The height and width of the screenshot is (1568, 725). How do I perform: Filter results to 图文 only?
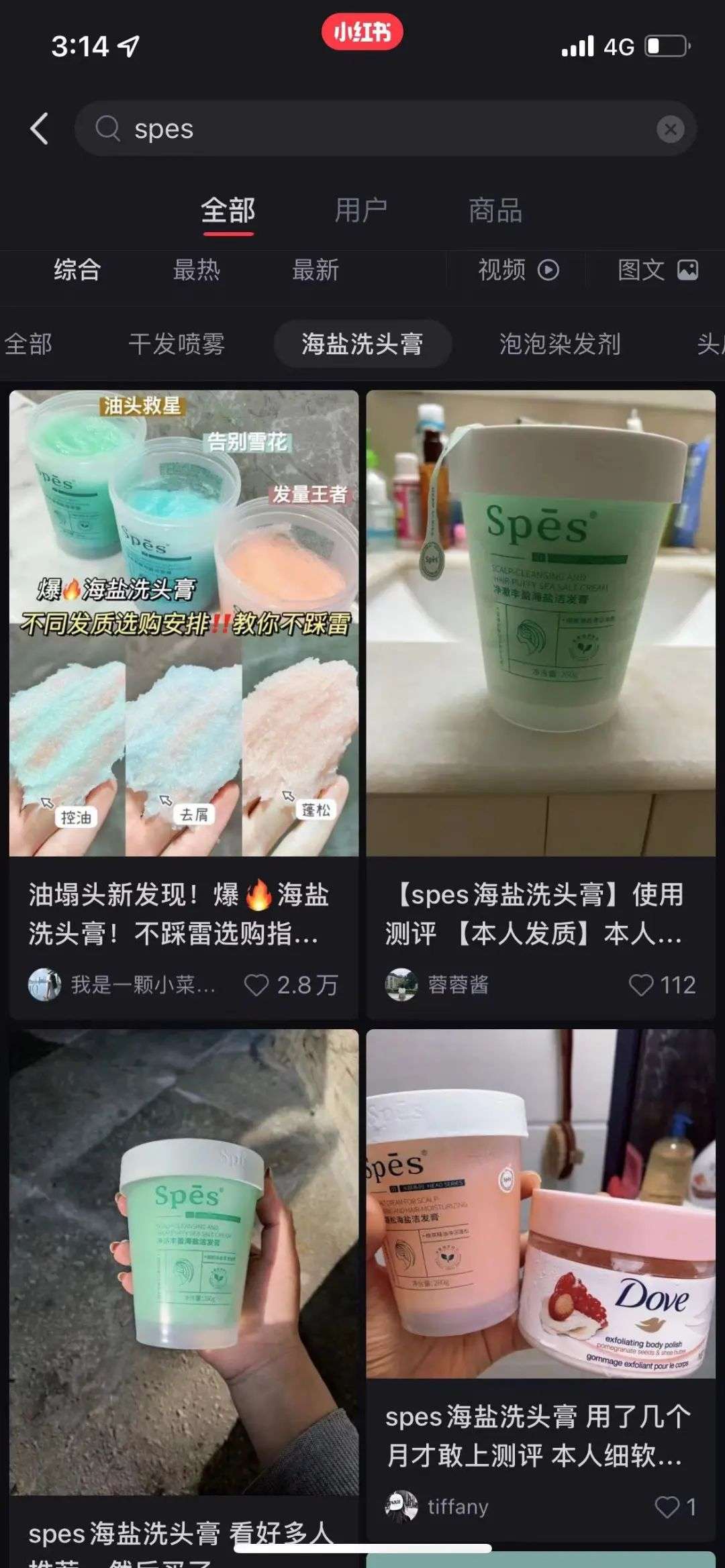point(657,270)
